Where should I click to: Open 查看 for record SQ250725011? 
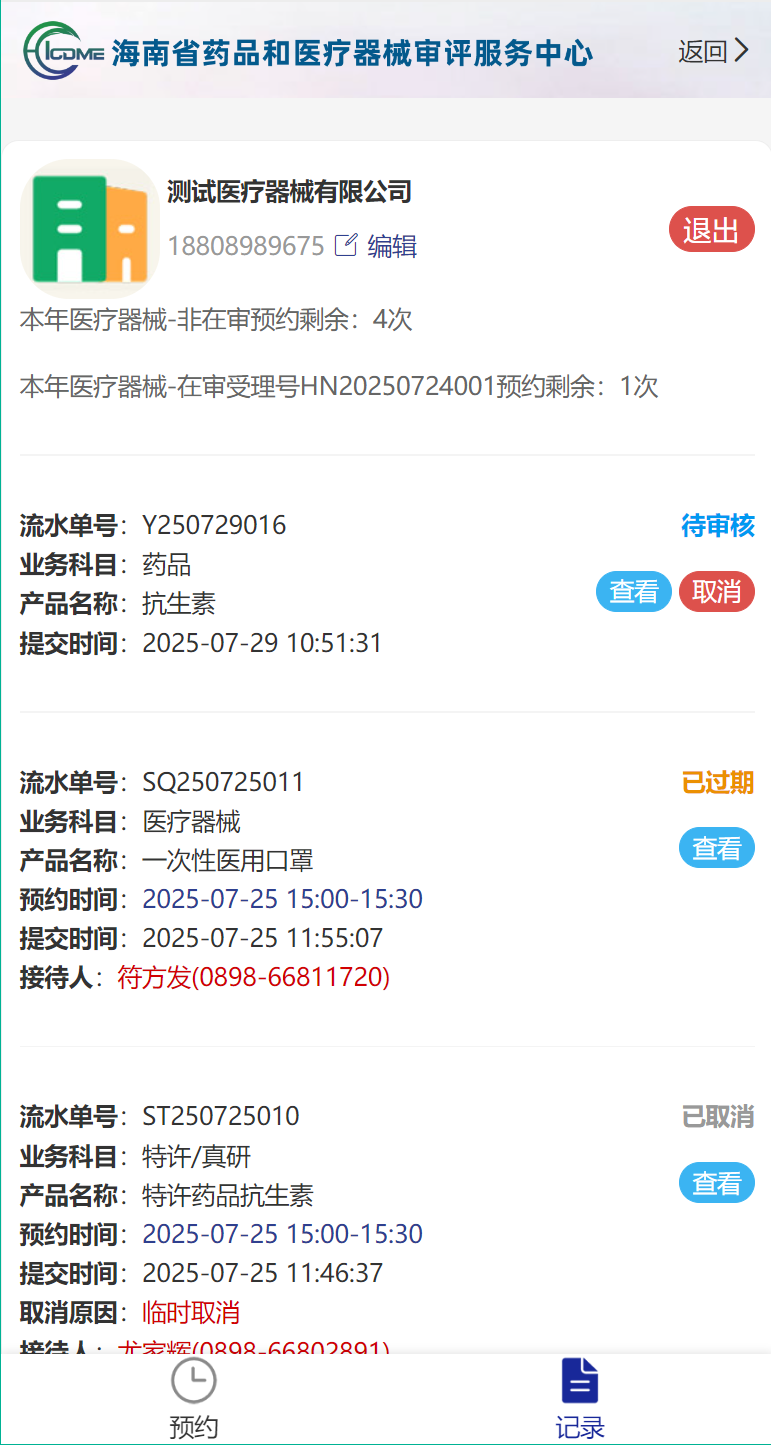pyautogui.click(x=716, y=849)
